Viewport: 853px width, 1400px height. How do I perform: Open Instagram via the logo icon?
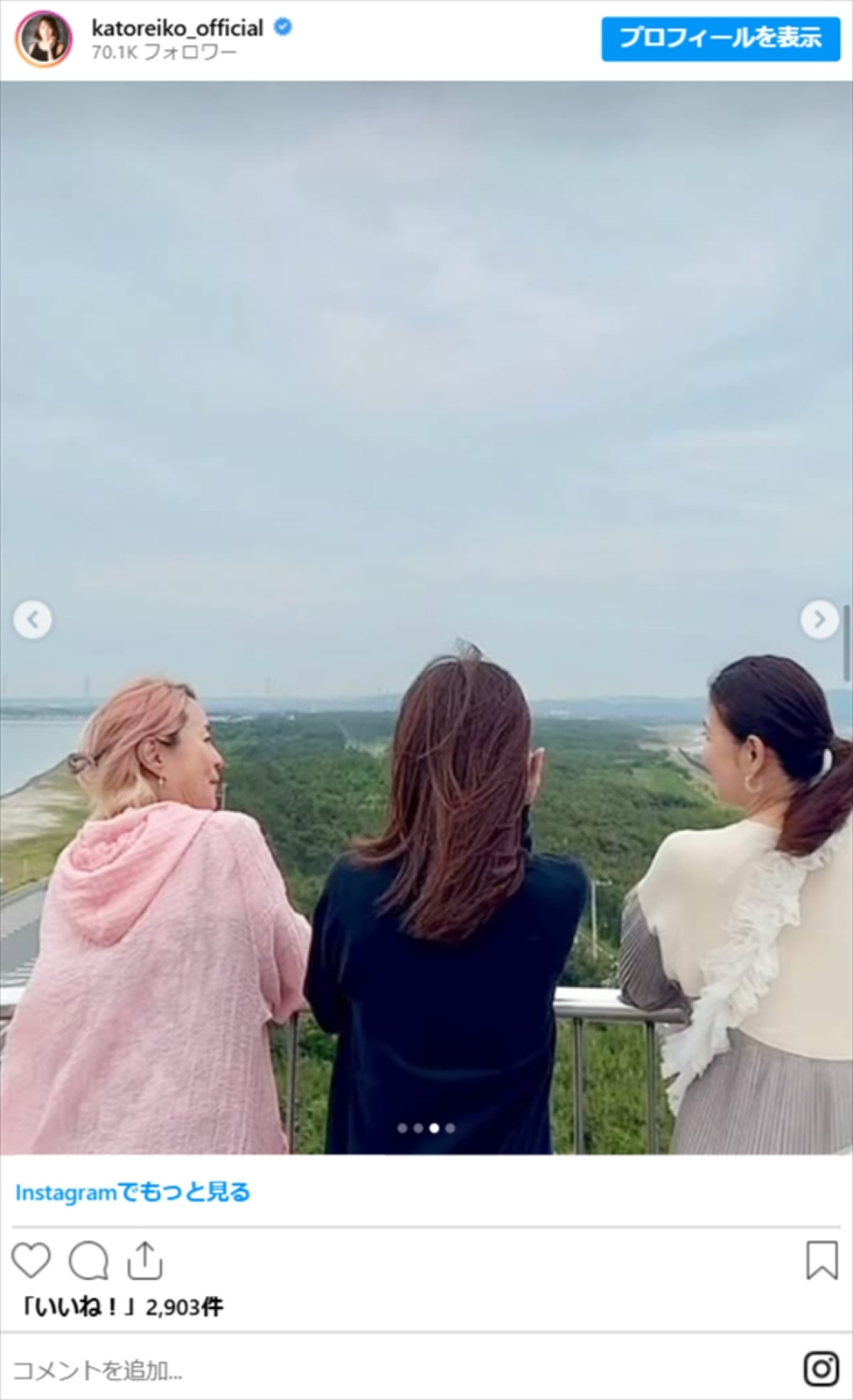coord(821,1369)
